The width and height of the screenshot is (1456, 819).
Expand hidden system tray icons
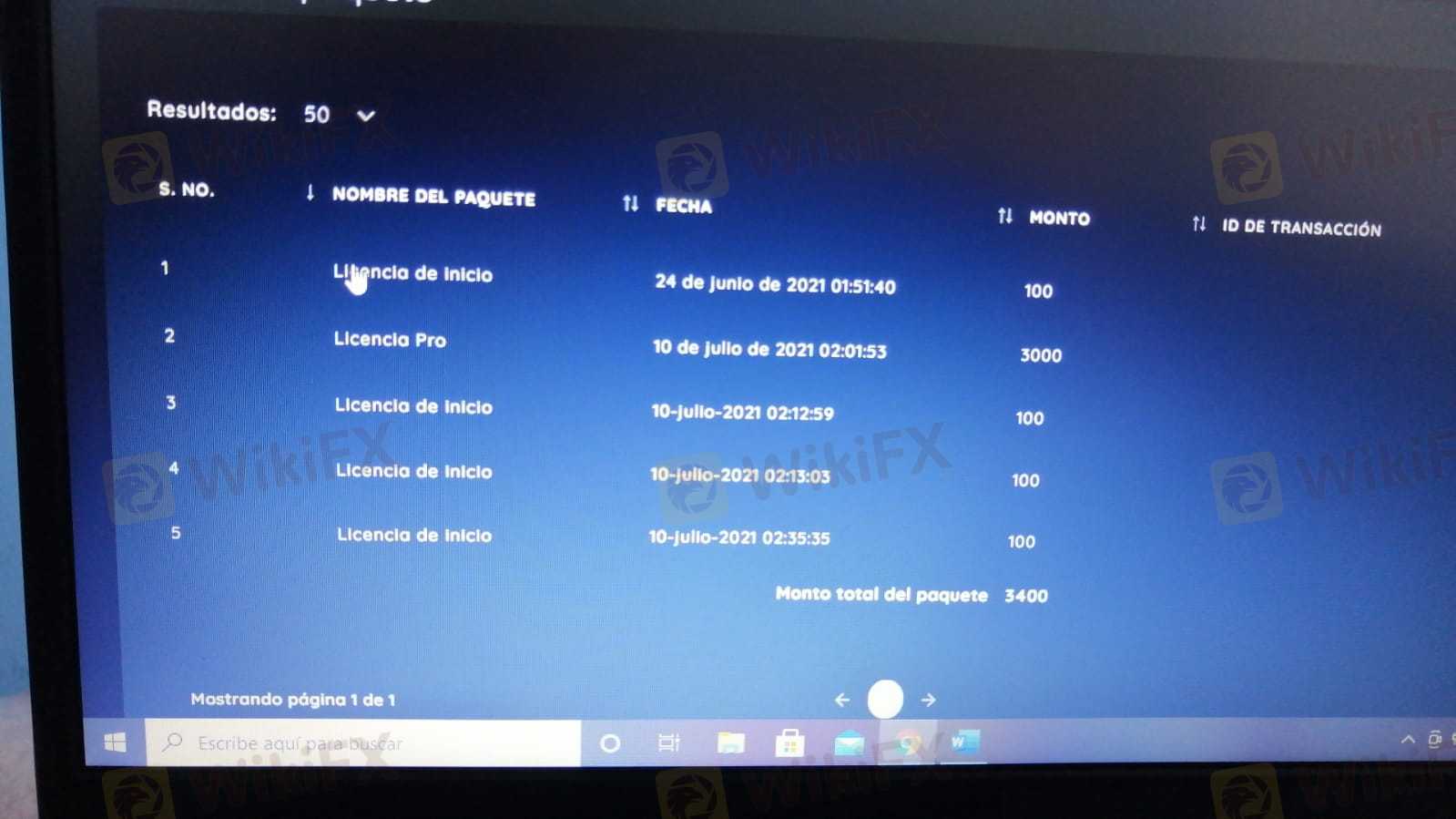click(1408, 739)
